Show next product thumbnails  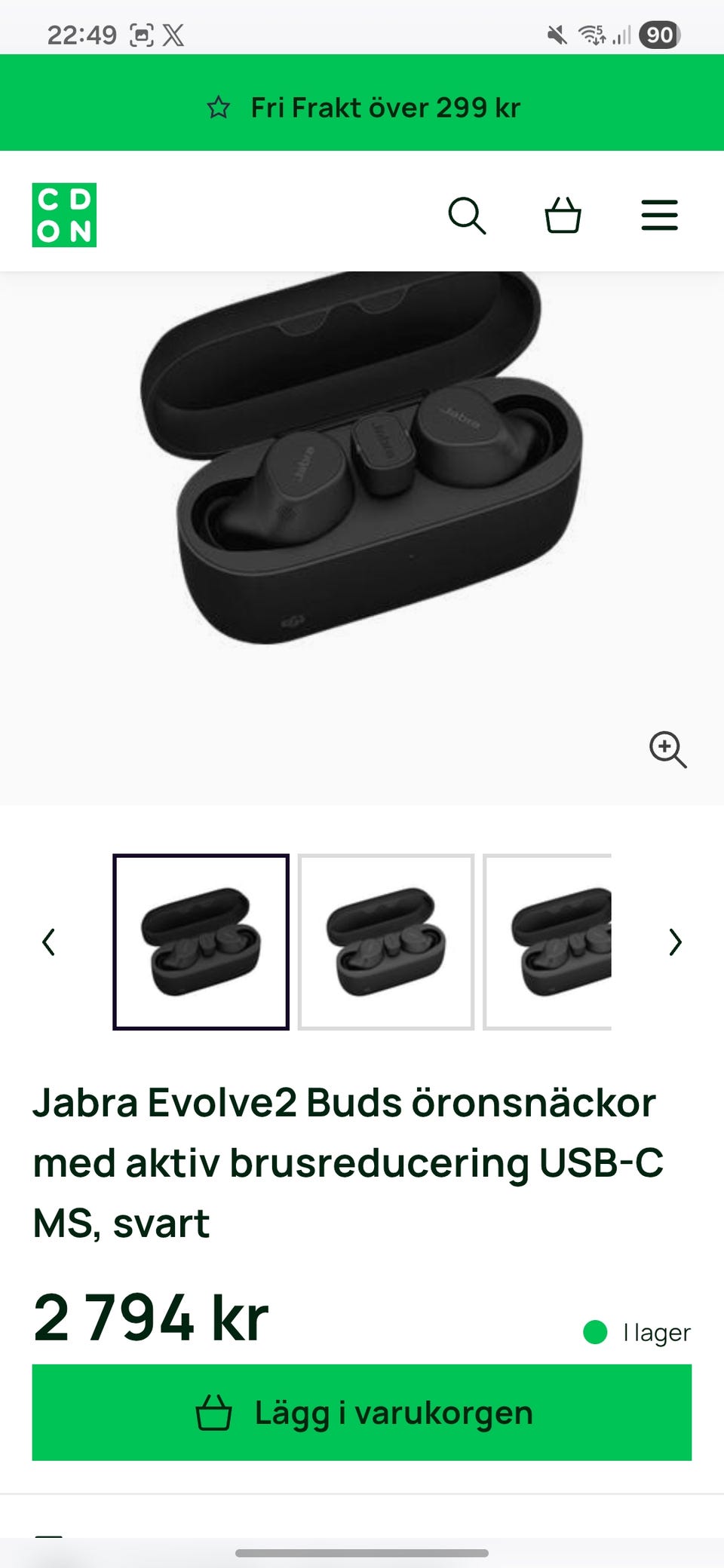coord(675,942)
